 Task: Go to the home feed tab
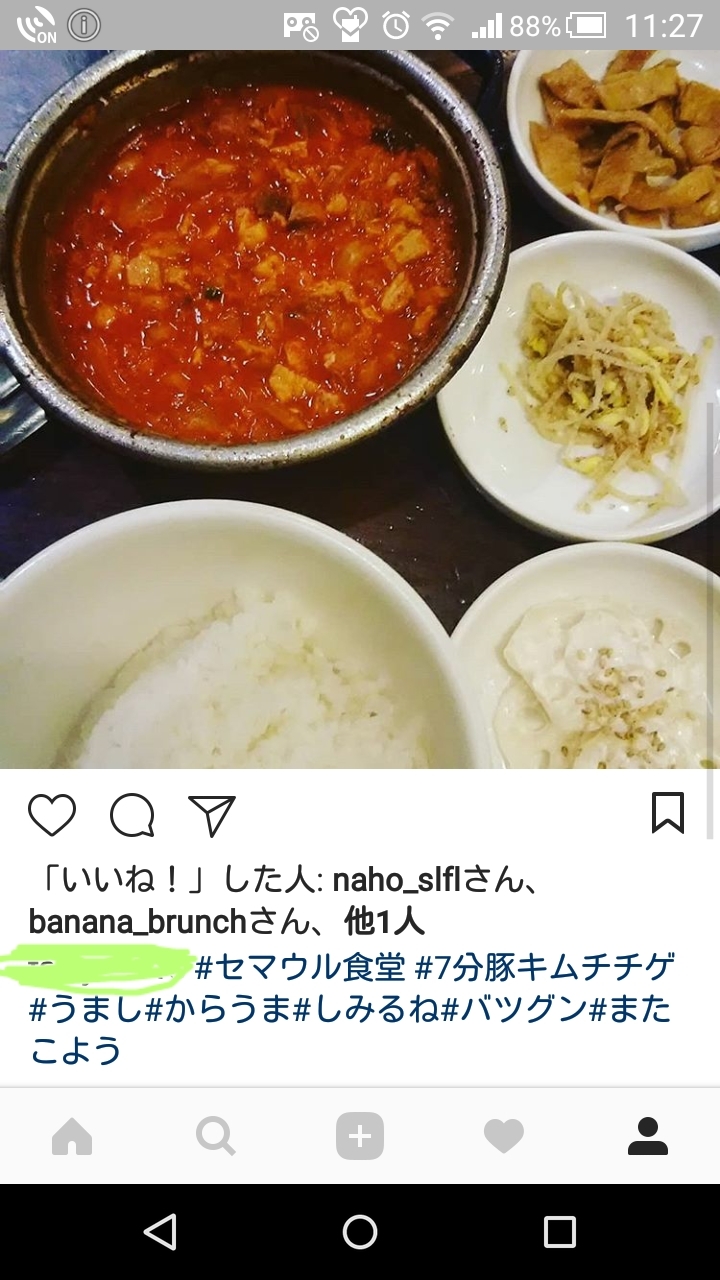[72, 1137]
